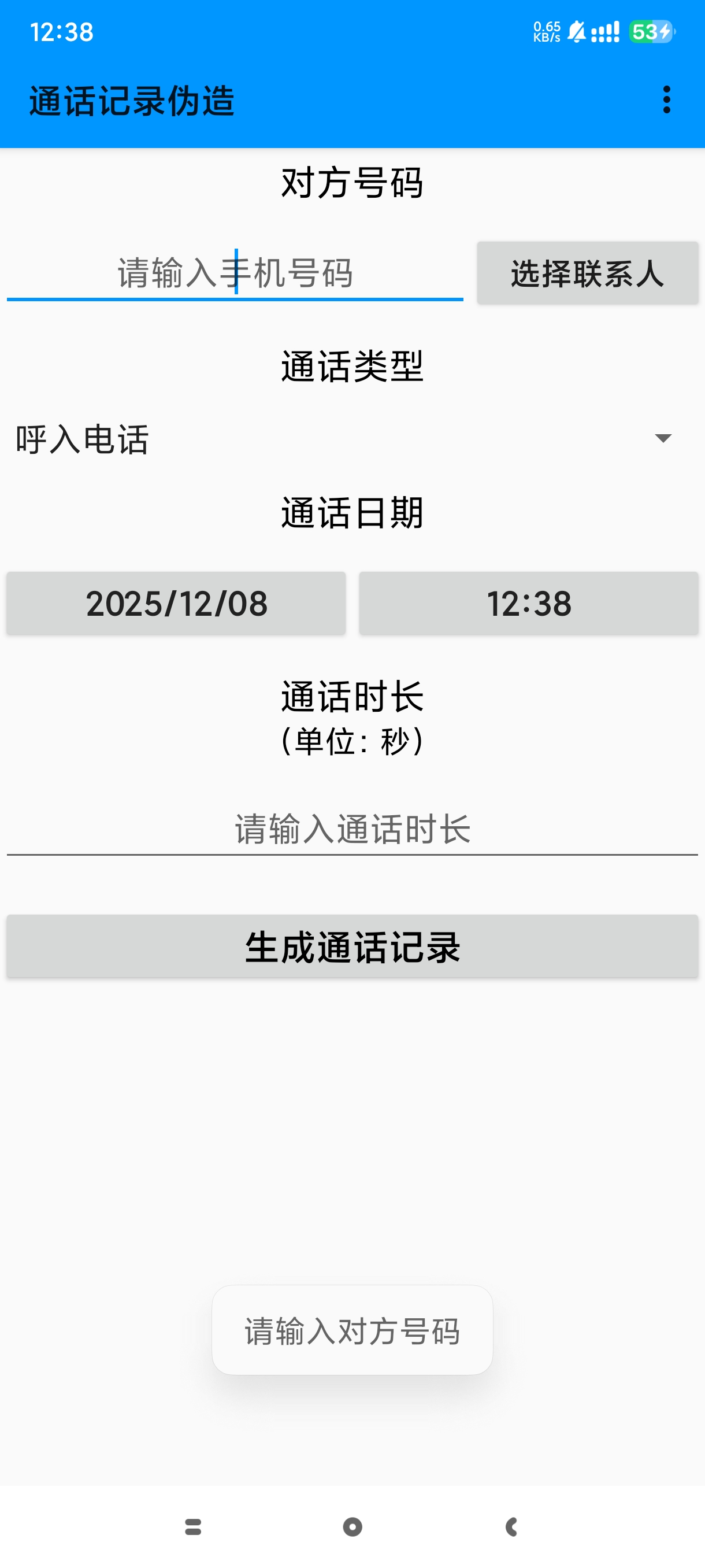Viewport: 705px width, 1568px height.
Task: Open the three-dot overflow menu
Action: (666, 100)
